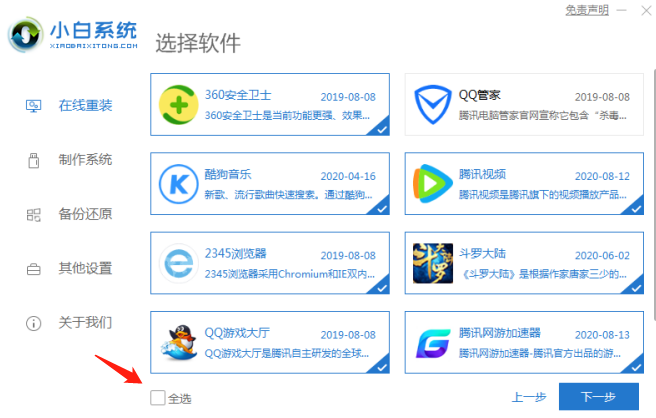Deselect the 2345浏览器 card
Screen dimensions: 656x418
coord(270,263)
